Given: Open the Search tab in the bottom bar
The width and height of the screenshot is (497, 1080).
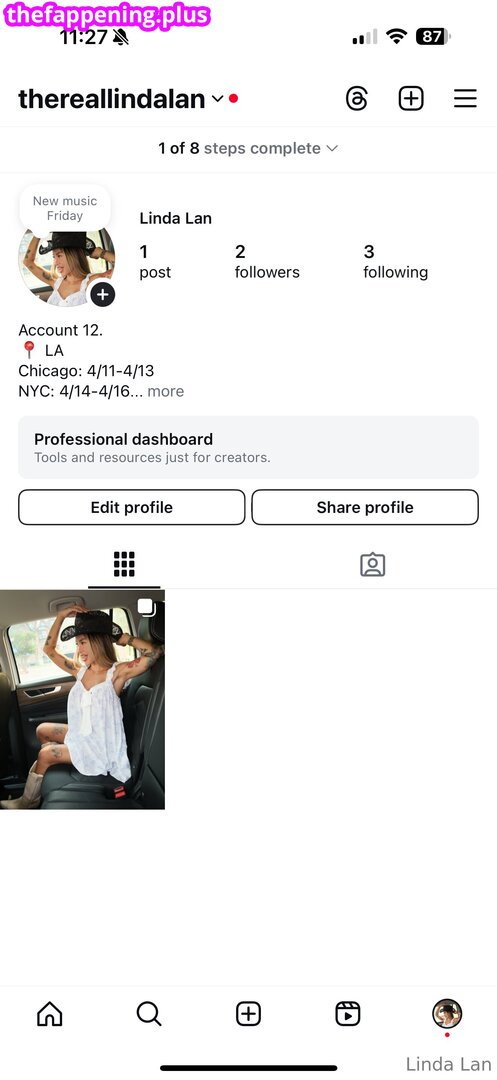Looking at the screenshot, I should pos(149,1014).
